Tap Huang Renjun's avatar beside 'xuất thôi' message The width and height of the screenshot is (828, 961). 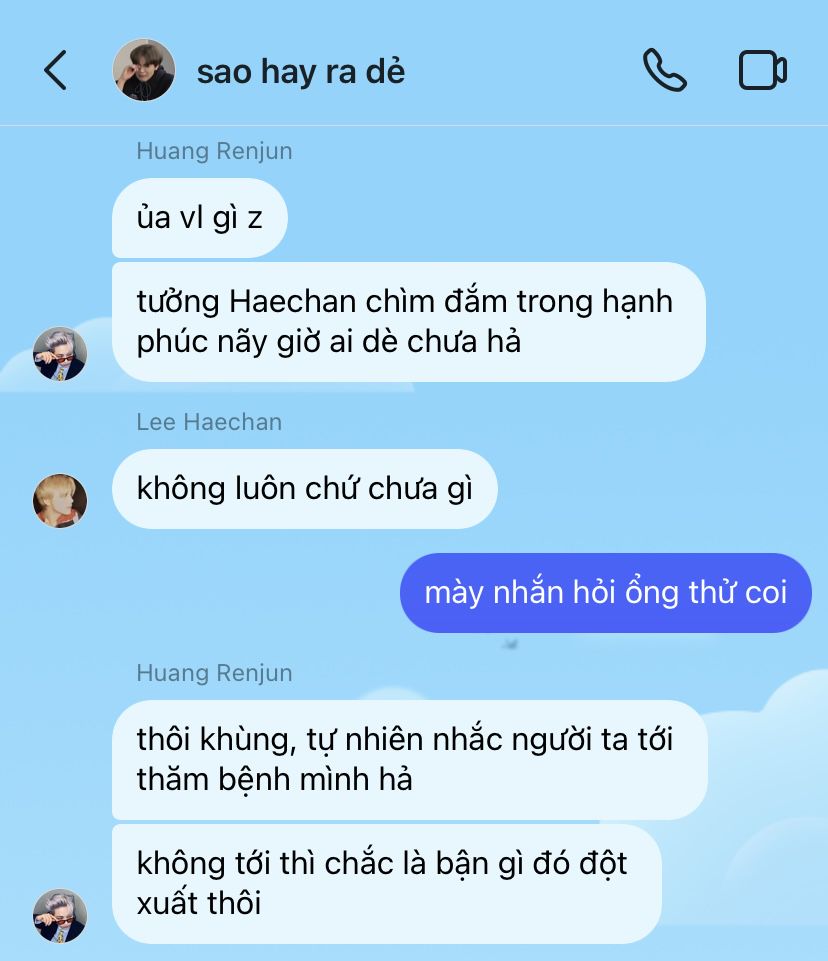click(x=60, y=915)
